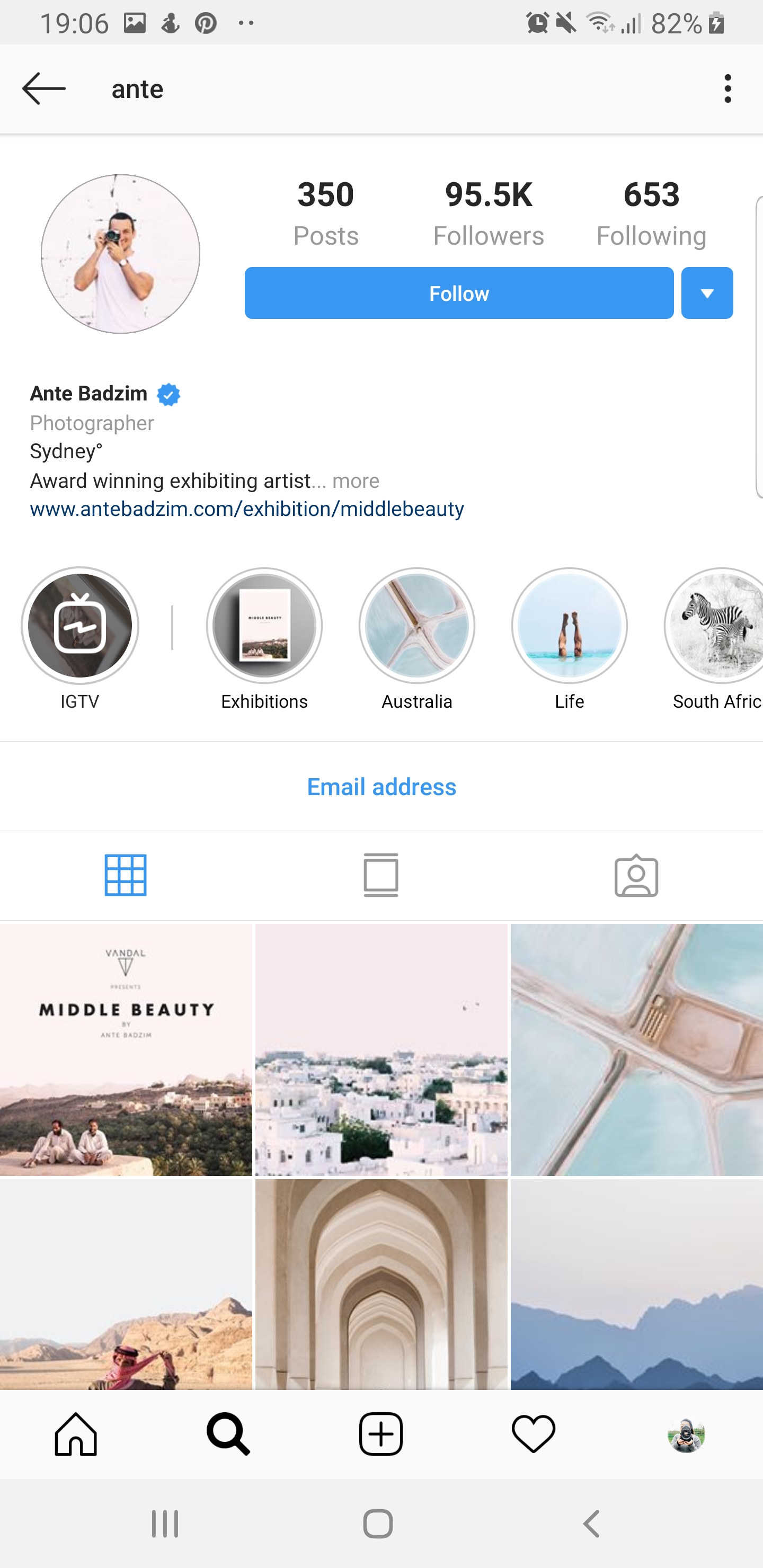This screenshot has width=763, height=1568.
Task: Switch to tagged photos tab
Action: pos(636,875)
